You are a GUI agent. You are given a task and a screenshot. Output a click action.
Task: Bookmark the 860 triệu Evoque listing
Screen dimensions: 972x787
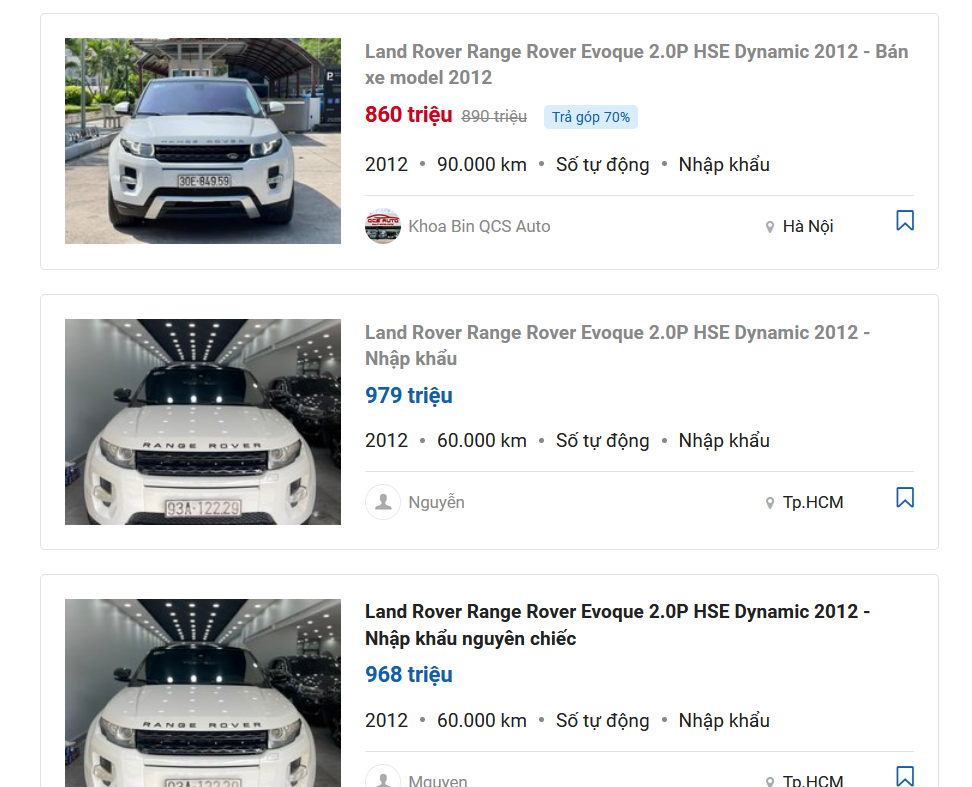[x=904, y=221]
